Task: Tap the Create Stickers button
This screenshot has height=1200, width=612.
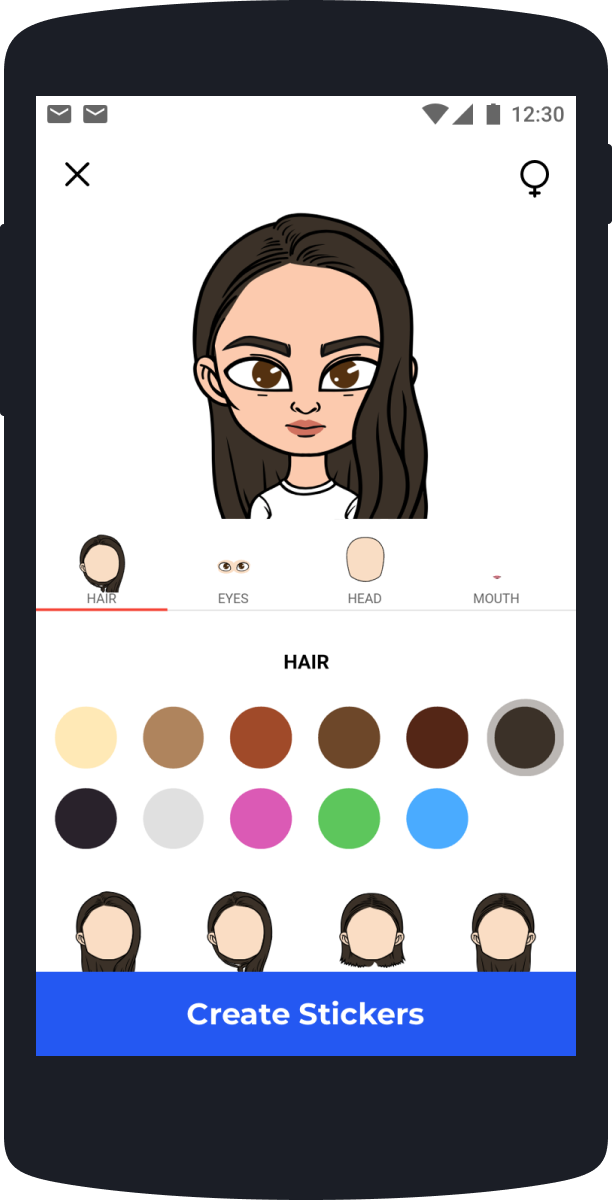Action: point(306,1014)
